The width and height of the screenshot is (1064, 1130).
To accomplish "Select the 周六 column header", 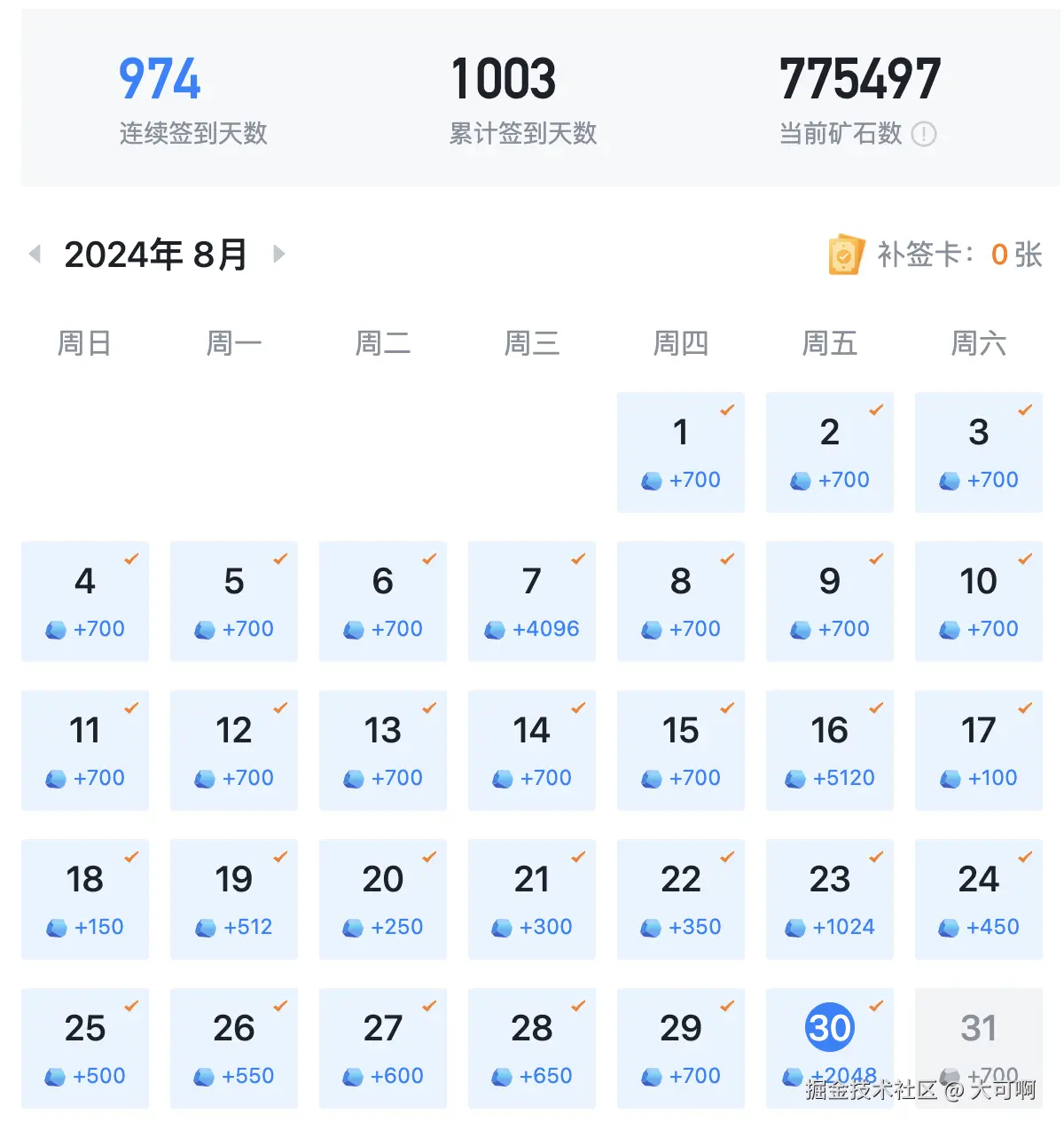I will click(x=978, y=344).
